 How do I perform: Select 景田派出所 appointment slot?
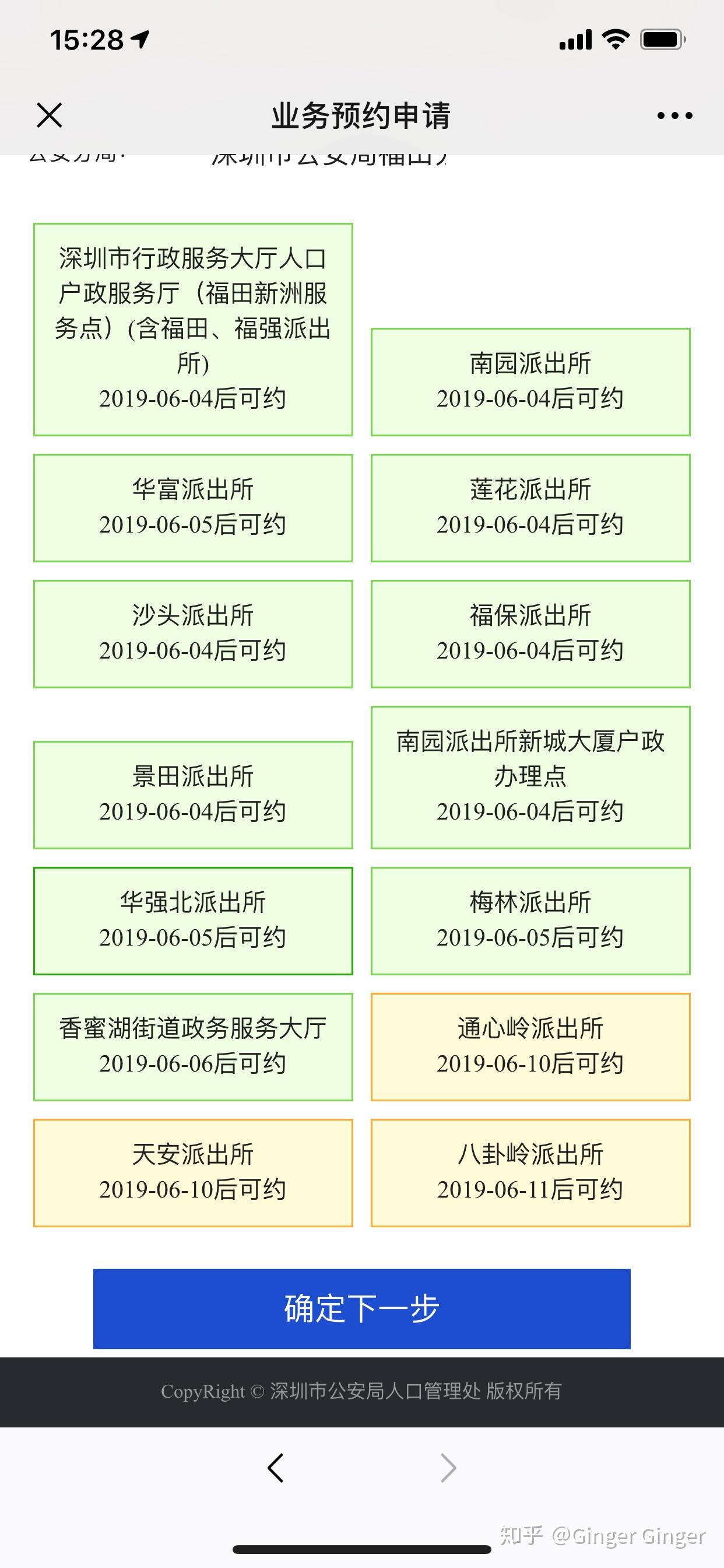(193, 793)
